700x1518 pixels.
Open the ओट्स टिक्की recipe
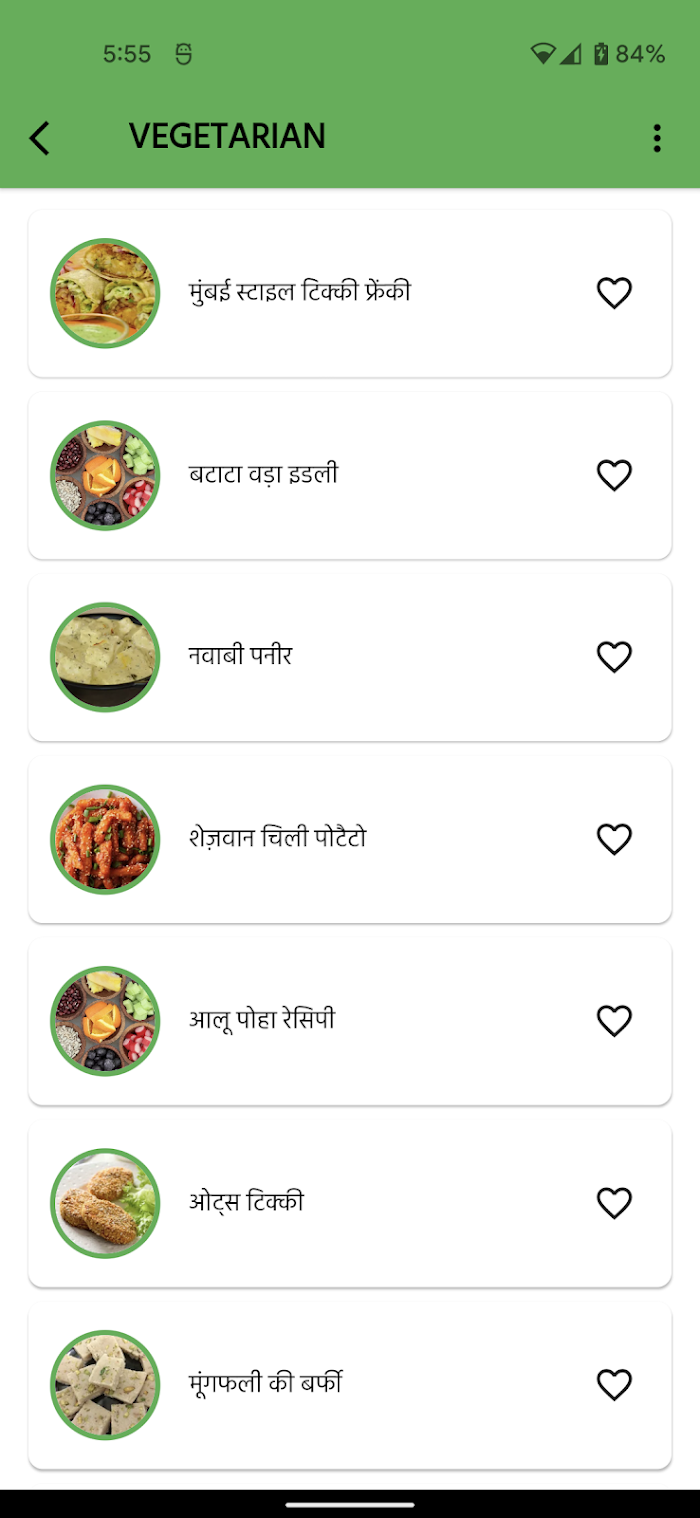coord(350,1203)
